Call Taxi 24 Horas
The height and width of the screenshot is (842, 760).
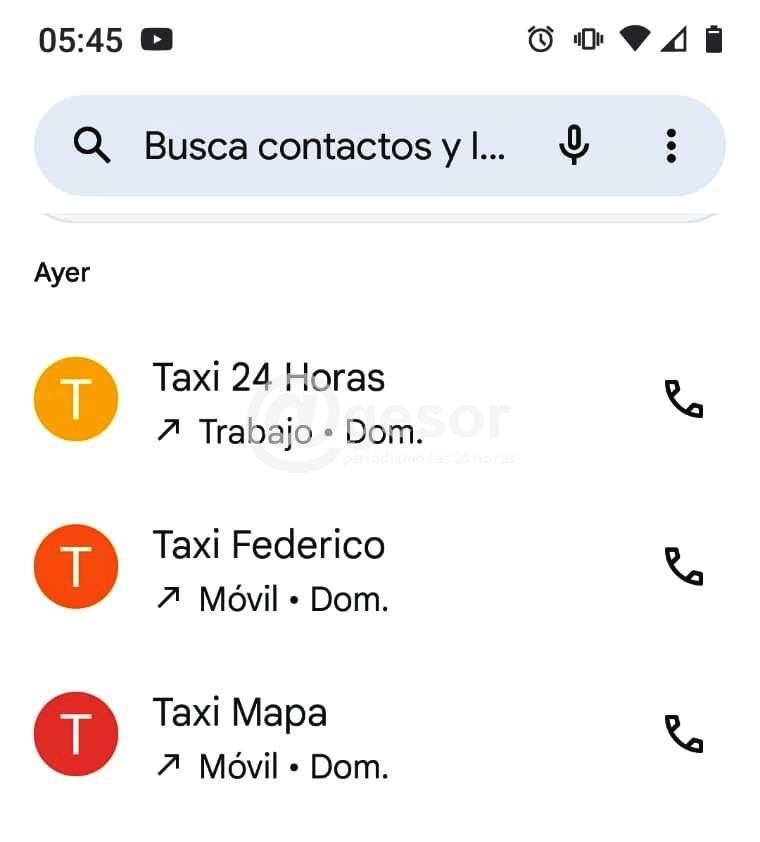click(684, 400)
